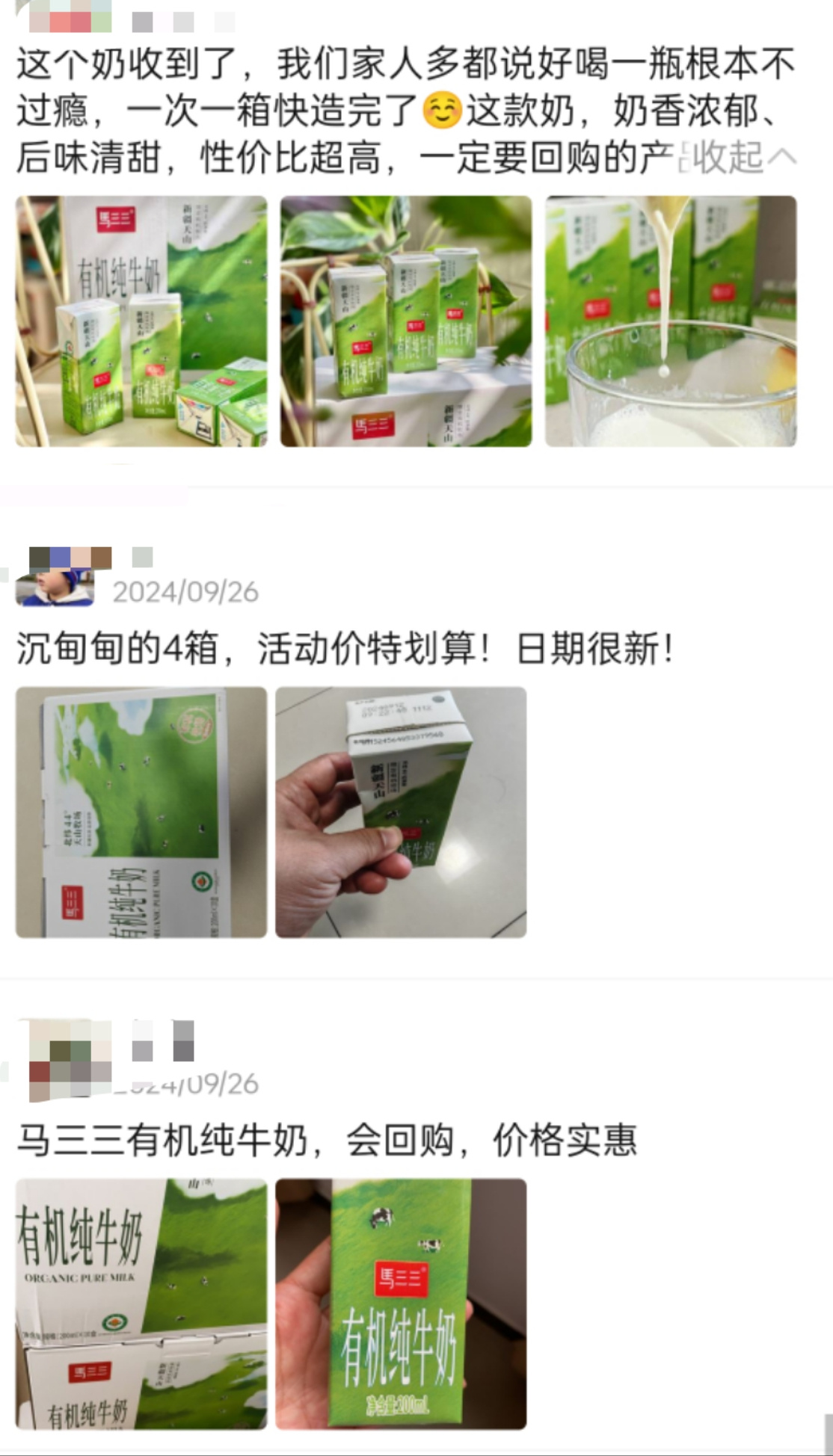This screenshot has width=833, height=1456.
Task: View the shipping box photo in 沉甸甸的4箱 review
Action: click(141, 812)
